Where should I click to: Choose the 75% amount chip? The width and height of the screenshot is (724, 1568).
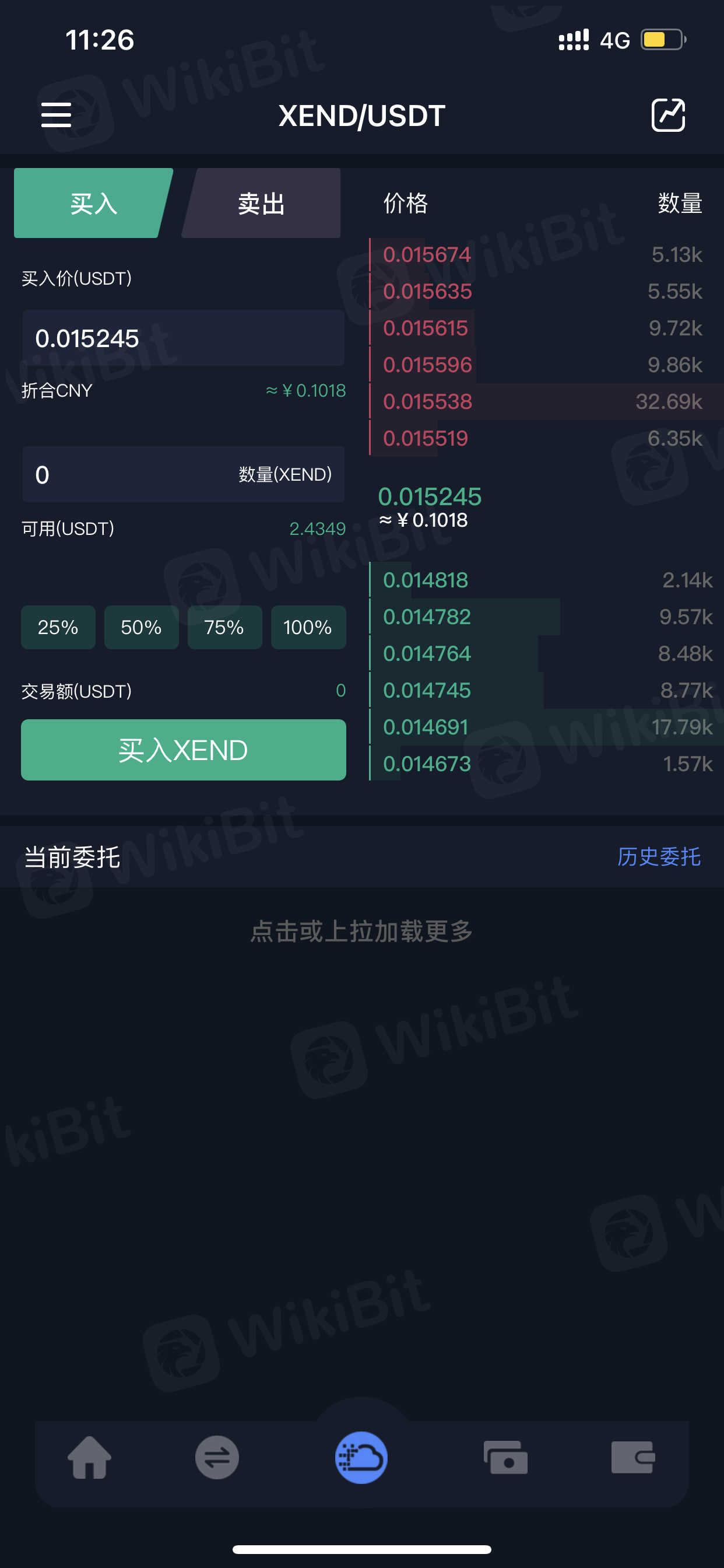pyautogui.click(x=224, y=627)
